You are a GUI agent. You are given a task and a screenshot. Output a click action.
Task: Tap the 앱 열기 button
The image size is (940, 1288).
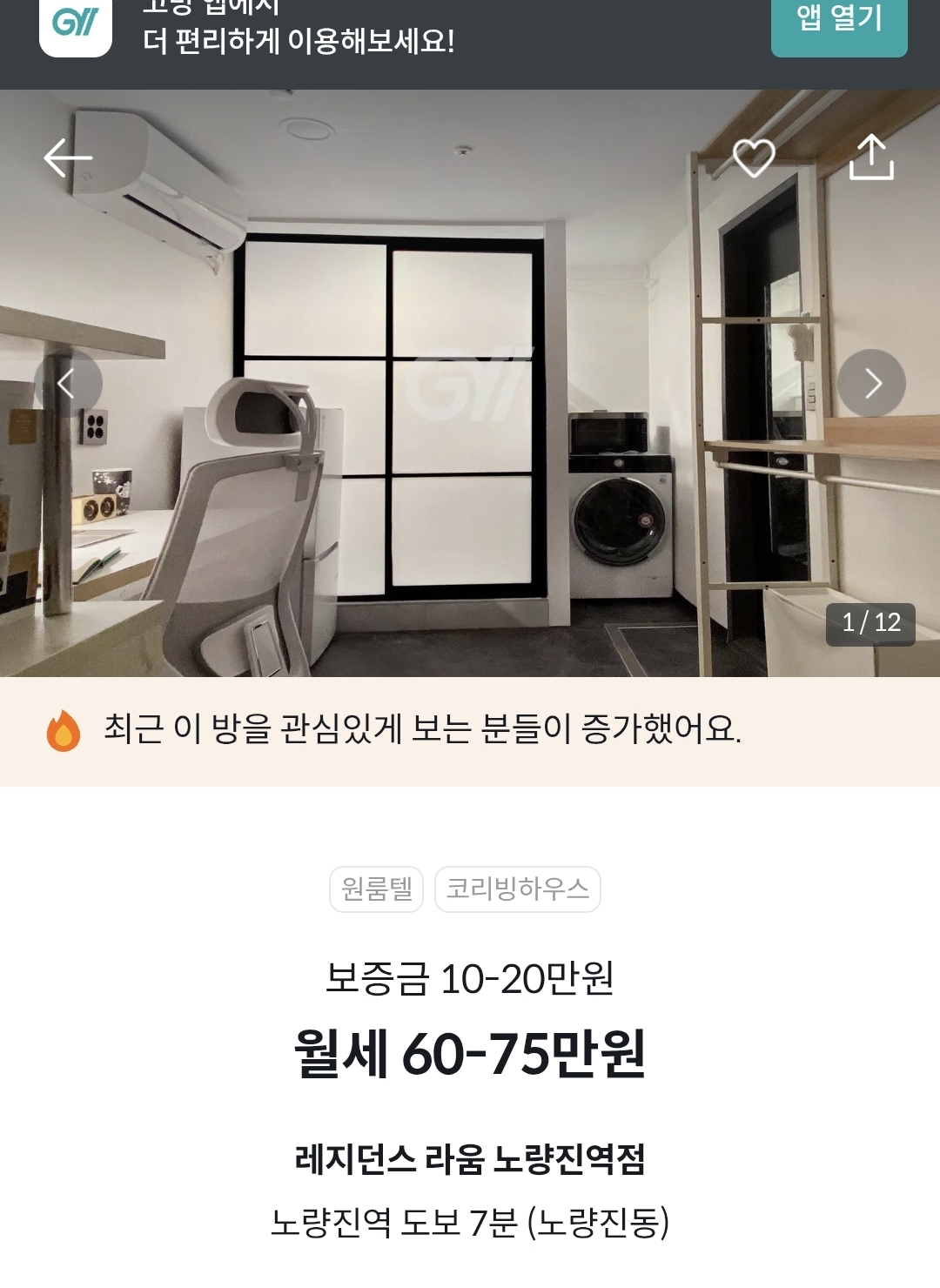839,21
